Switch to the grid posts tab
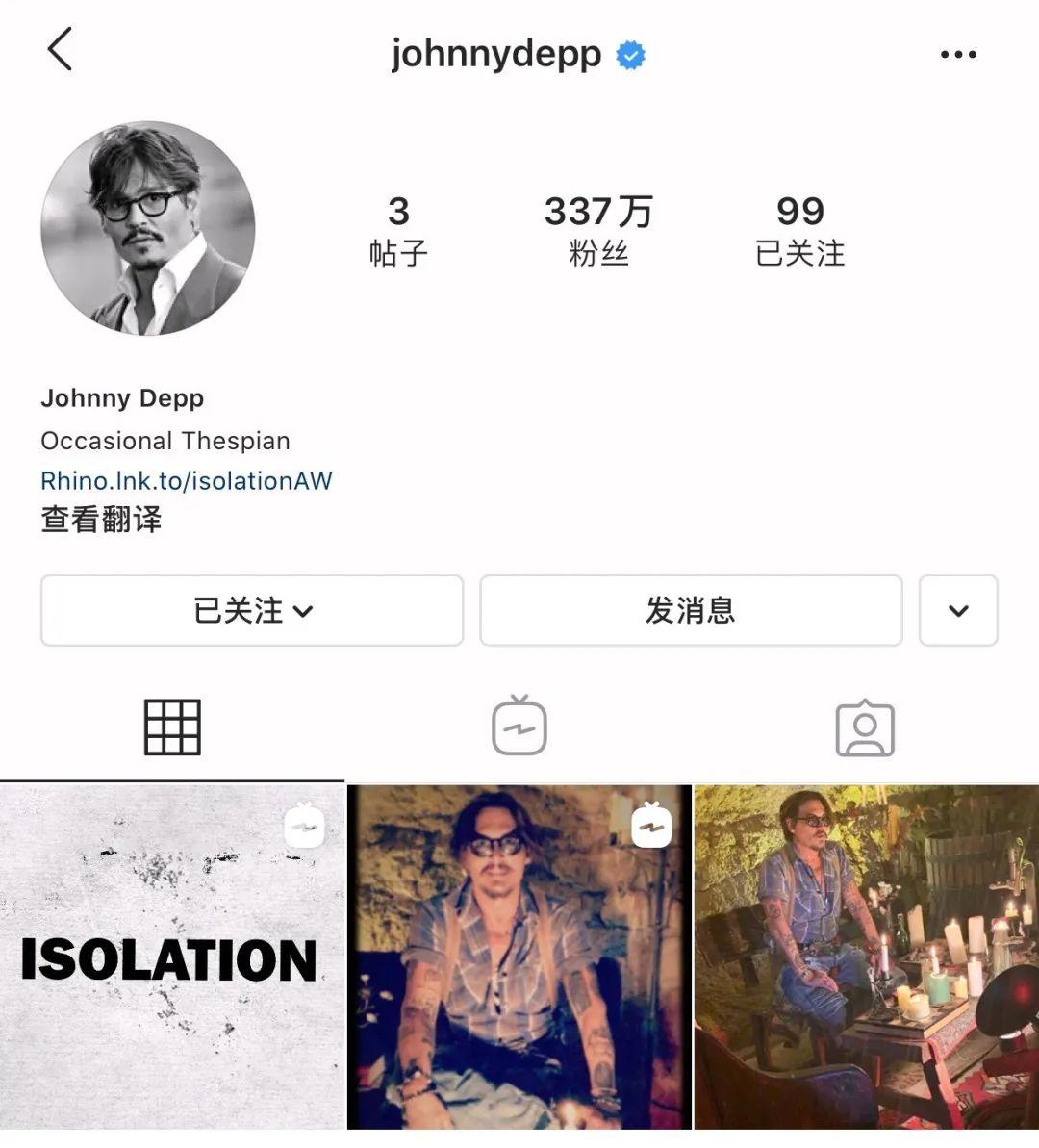The height and width of the screenshot is (1148, 1039). tap(172, 727)
